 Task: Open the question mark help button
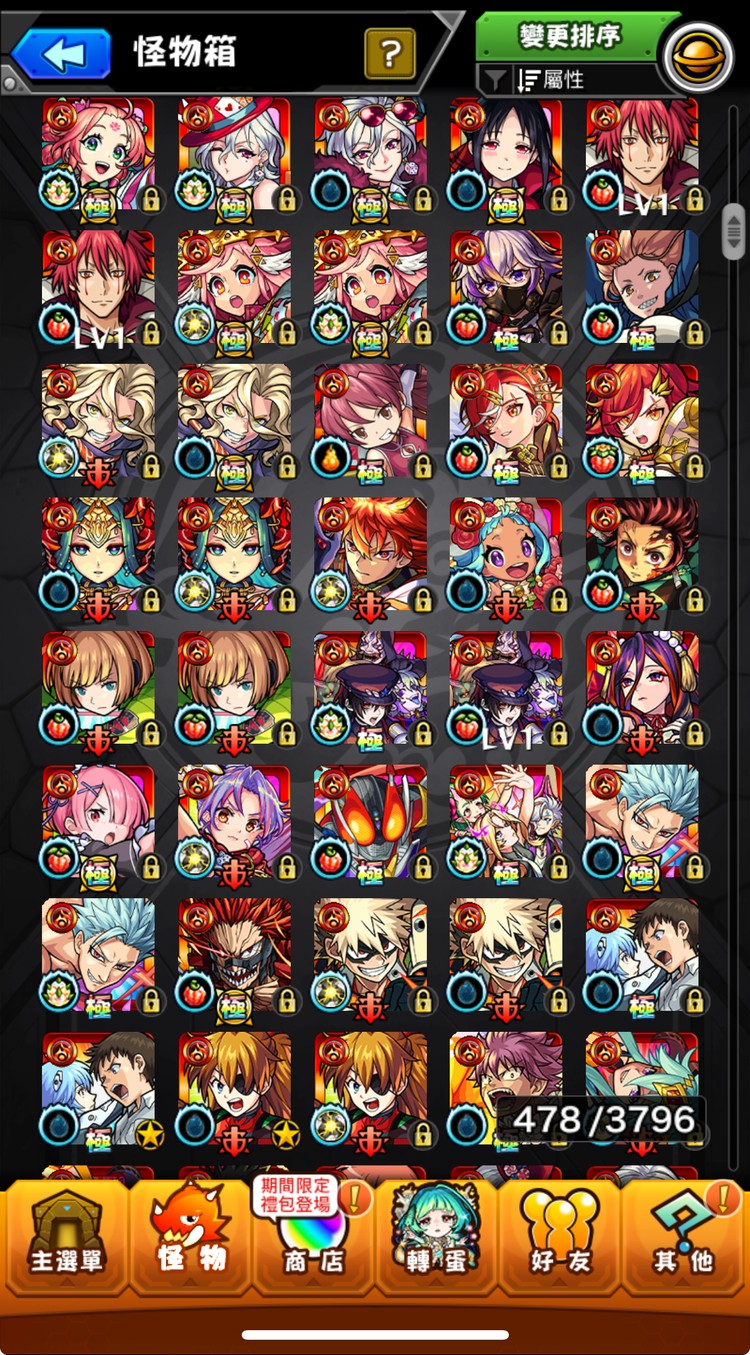[390, 54]
